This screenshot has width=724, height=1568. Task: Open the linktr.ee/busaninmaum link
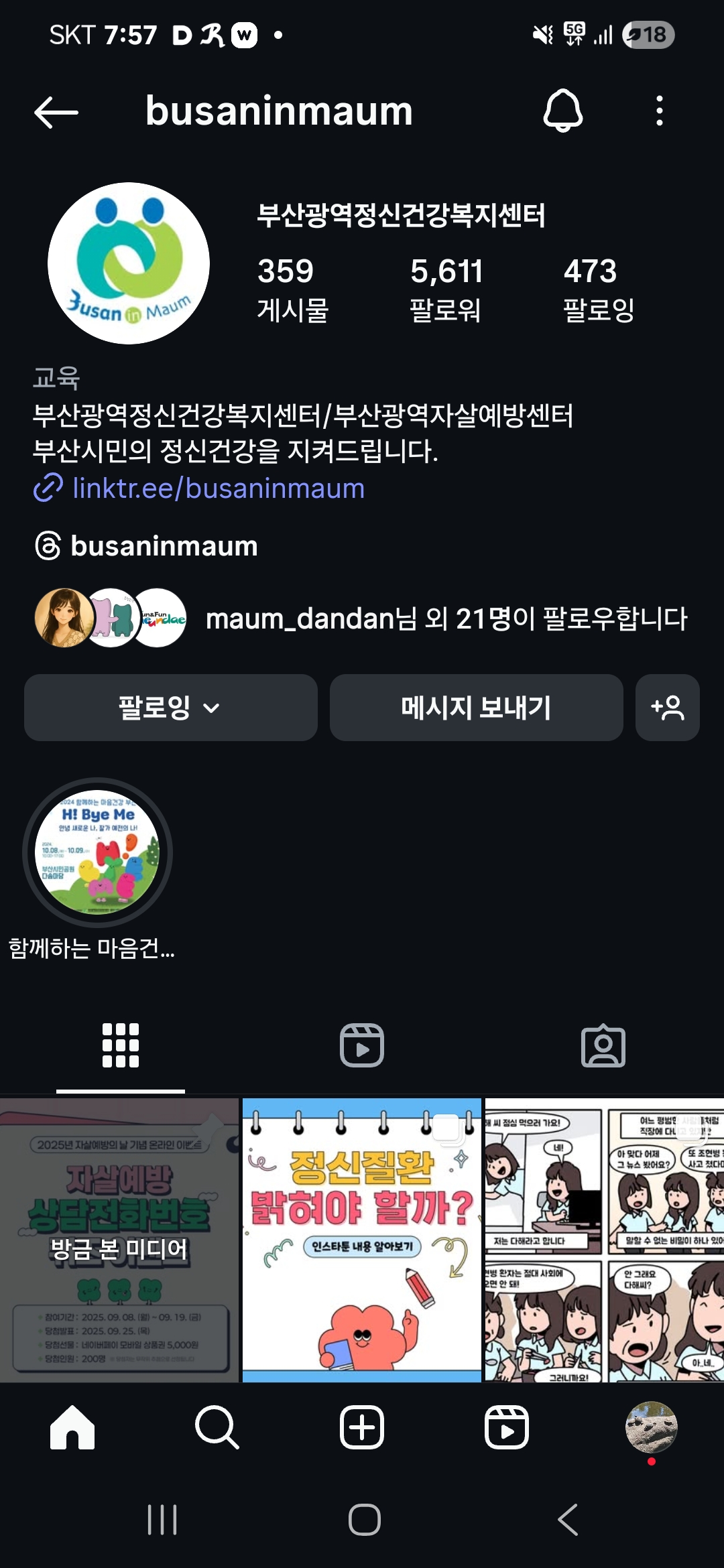tap(218, 488)
